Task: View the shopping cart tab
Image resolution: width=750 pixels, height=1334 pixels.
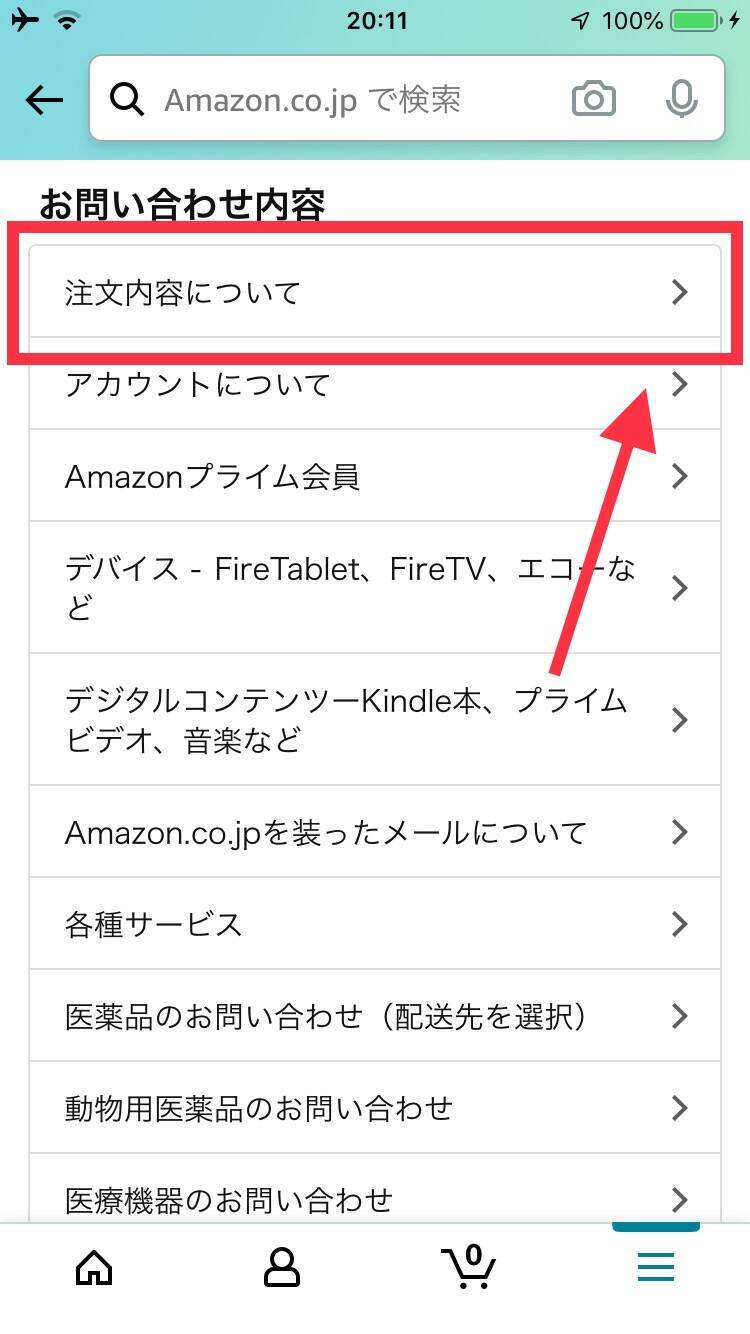Action: point(469,1268)
